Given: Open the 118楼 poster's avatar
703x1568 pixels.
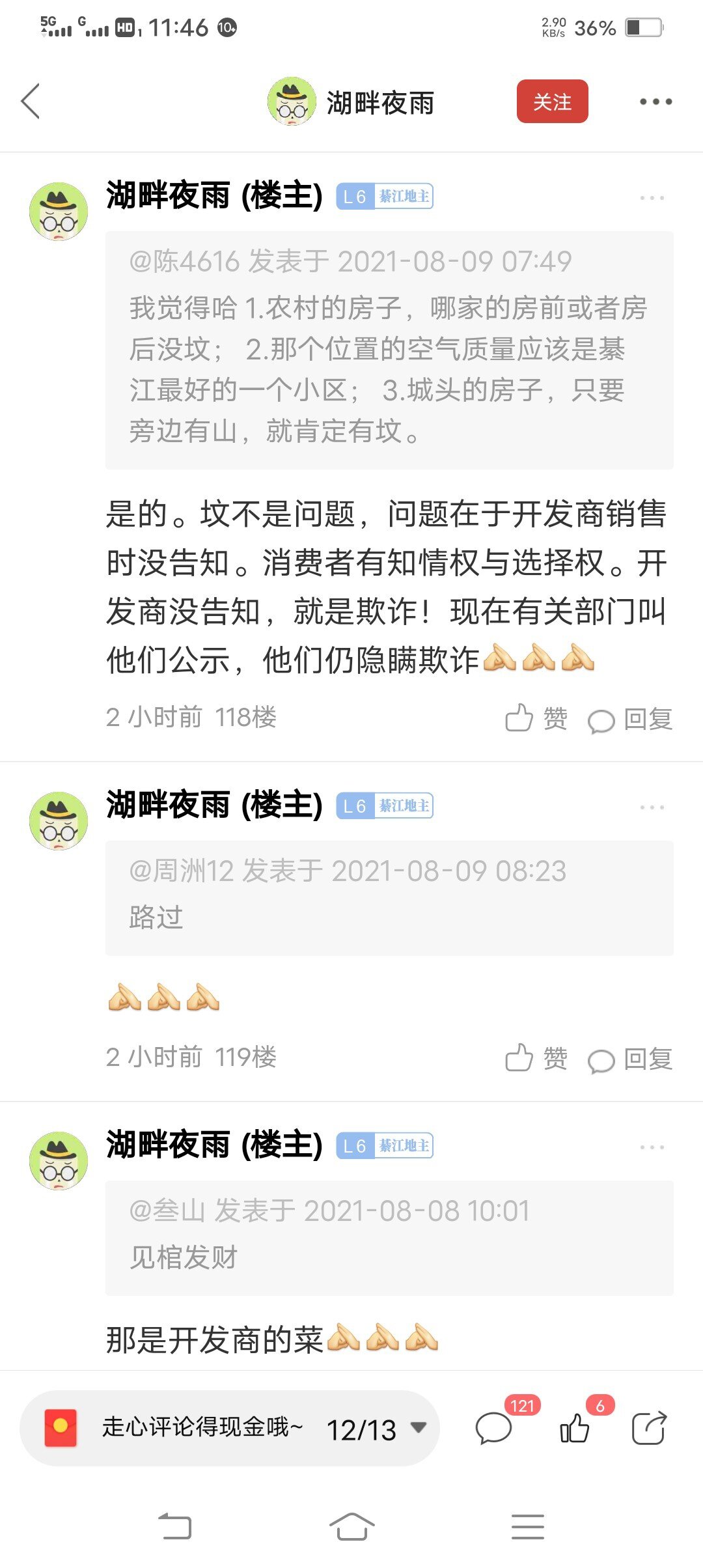Looking at the screenshot, I should tap(59, 212).
